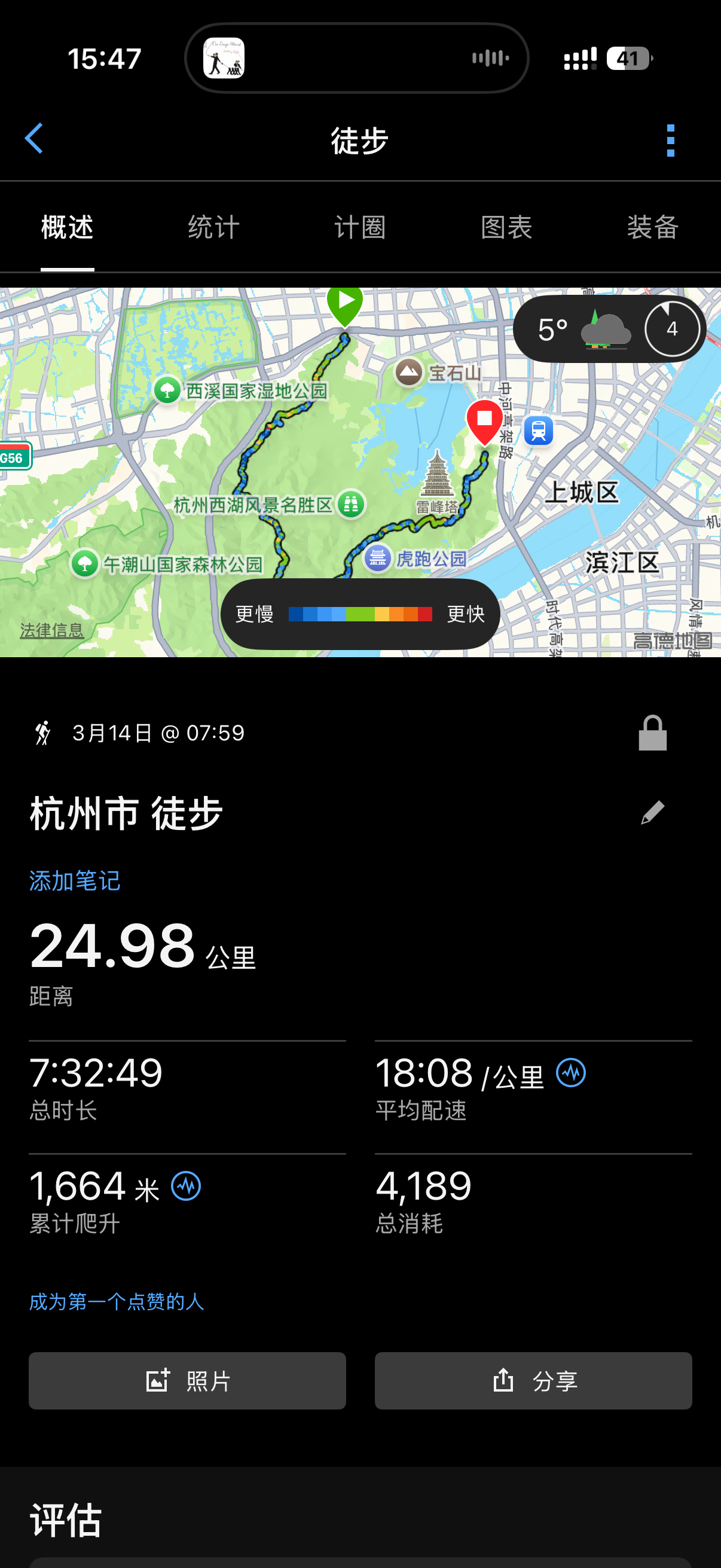
Task: Switch to the 计圈 tab
Action: 360,227
